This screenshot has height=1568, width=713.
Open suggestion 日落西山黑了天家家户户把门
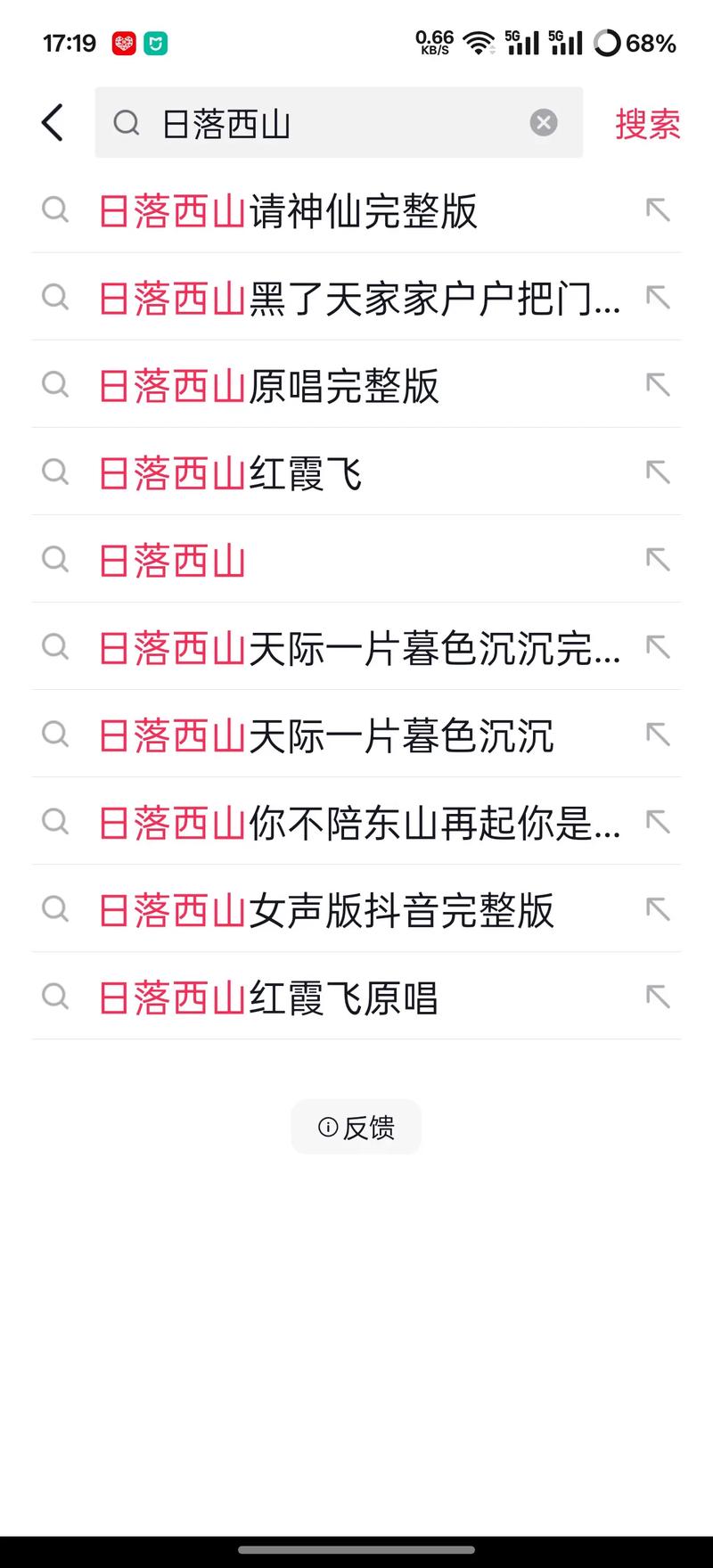(359, 299)
